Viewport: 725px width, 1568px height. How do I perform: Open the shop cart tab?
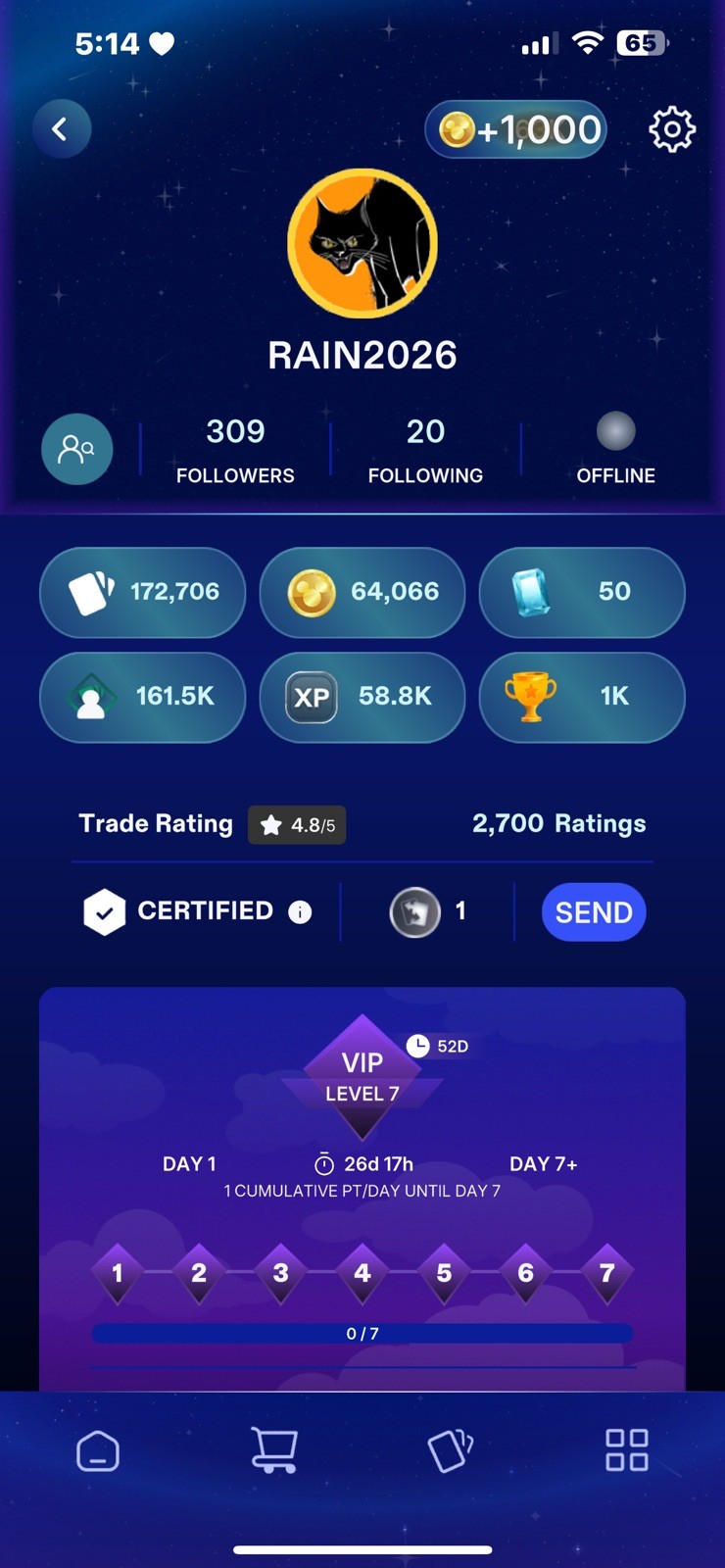tap(274, 1449)
